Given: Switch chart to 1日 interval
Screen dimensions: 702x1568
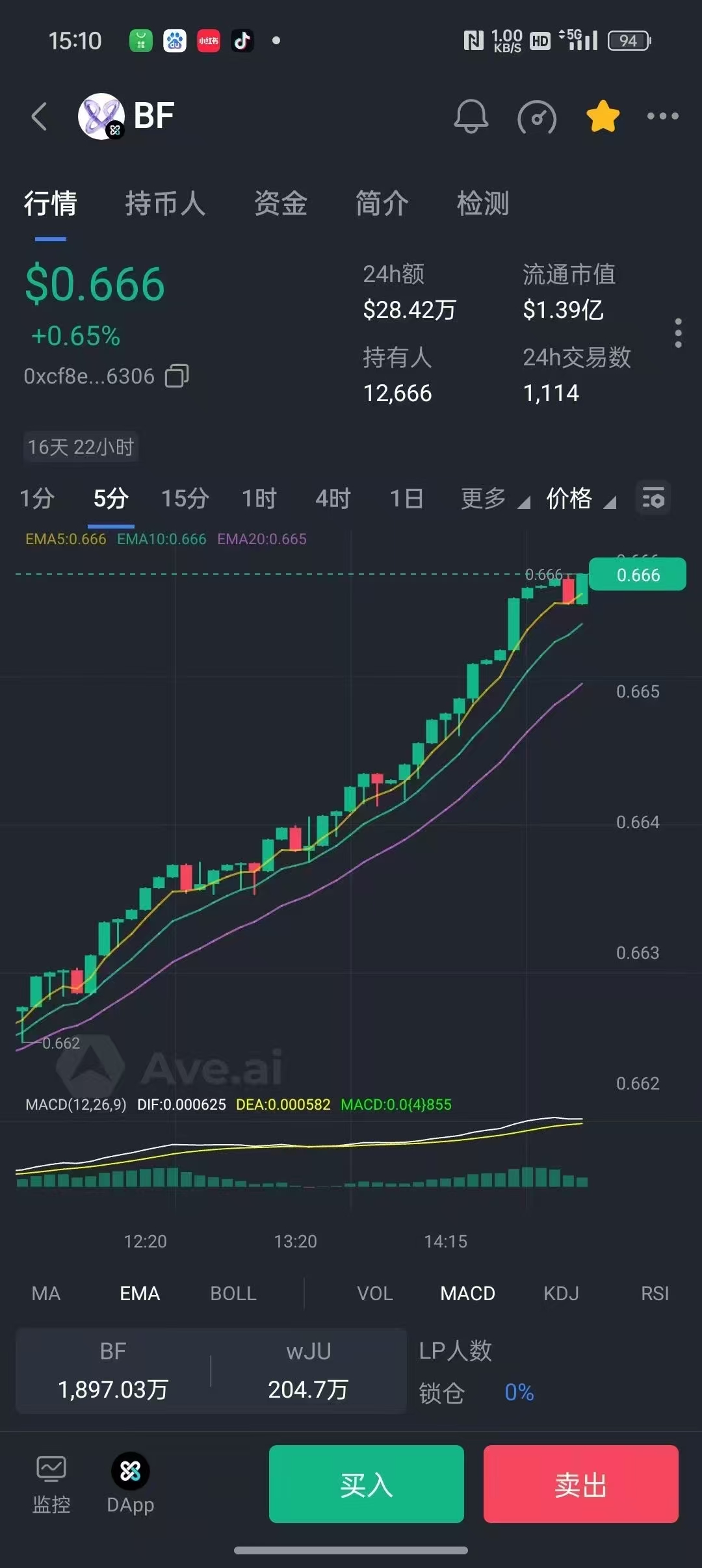Looking at the screenshot, I should (x=406, y=499).
